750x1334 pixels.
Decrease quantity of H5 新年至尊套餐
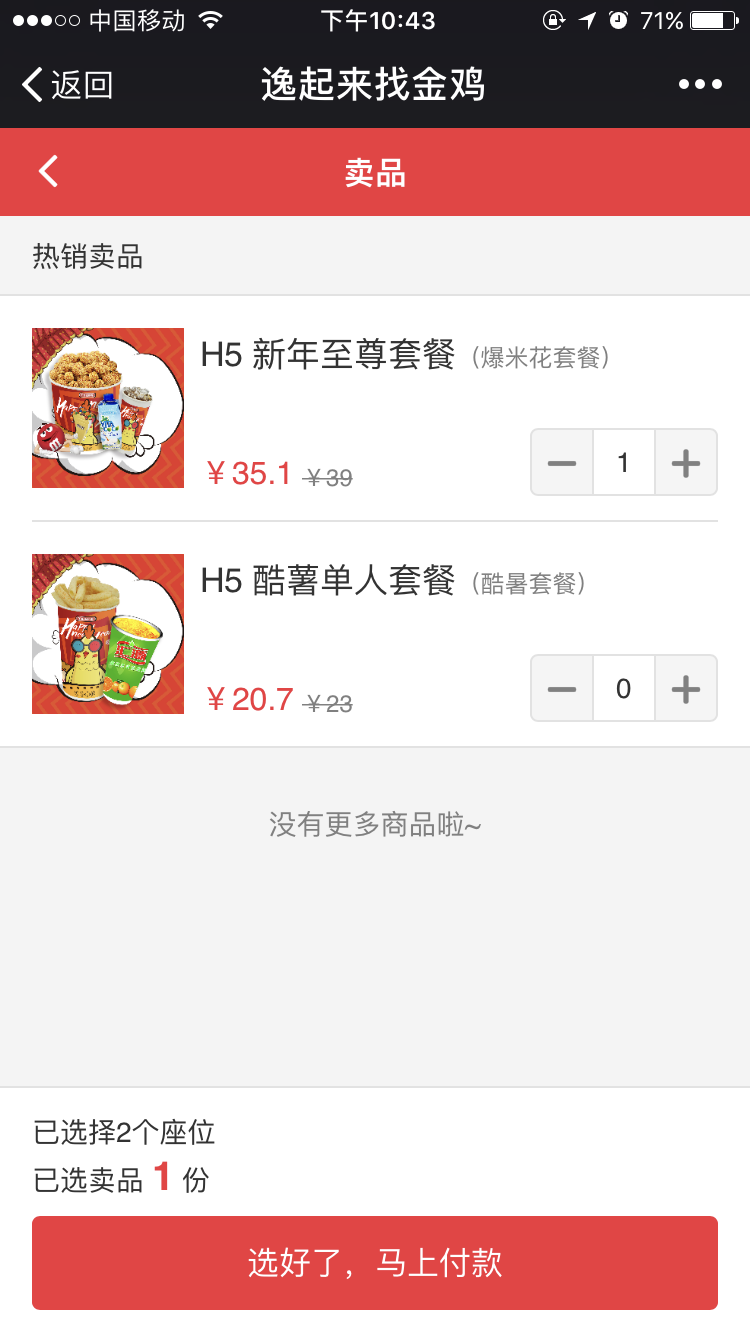pos(562,462)
